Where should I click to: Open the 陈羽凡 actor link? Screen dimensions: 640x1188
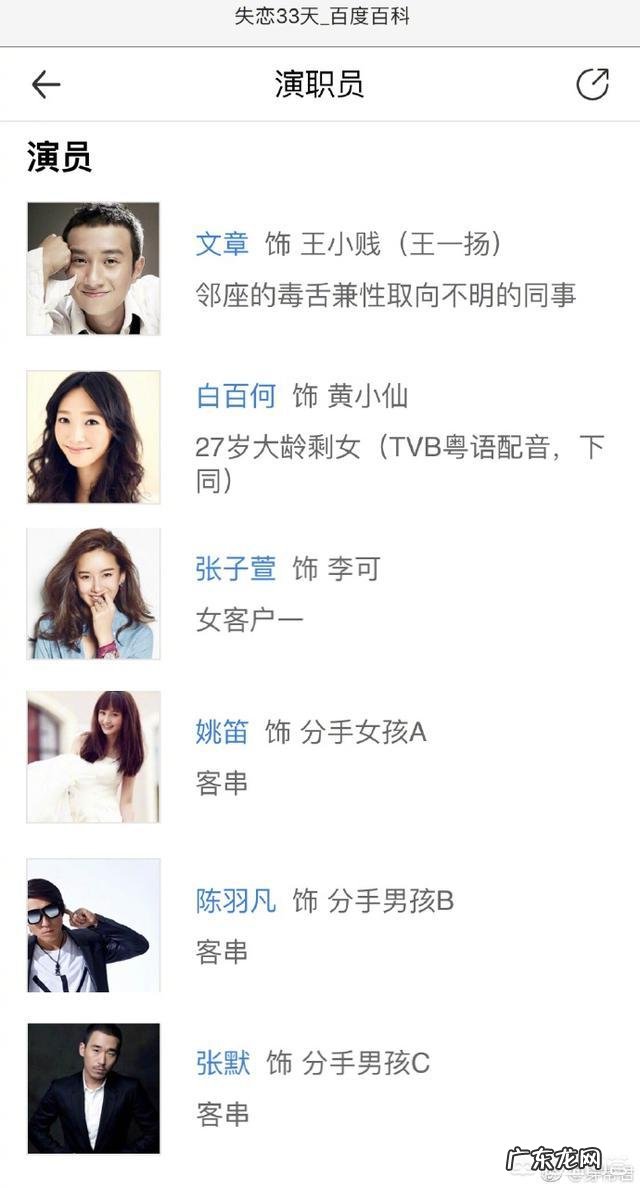[235, 901]
